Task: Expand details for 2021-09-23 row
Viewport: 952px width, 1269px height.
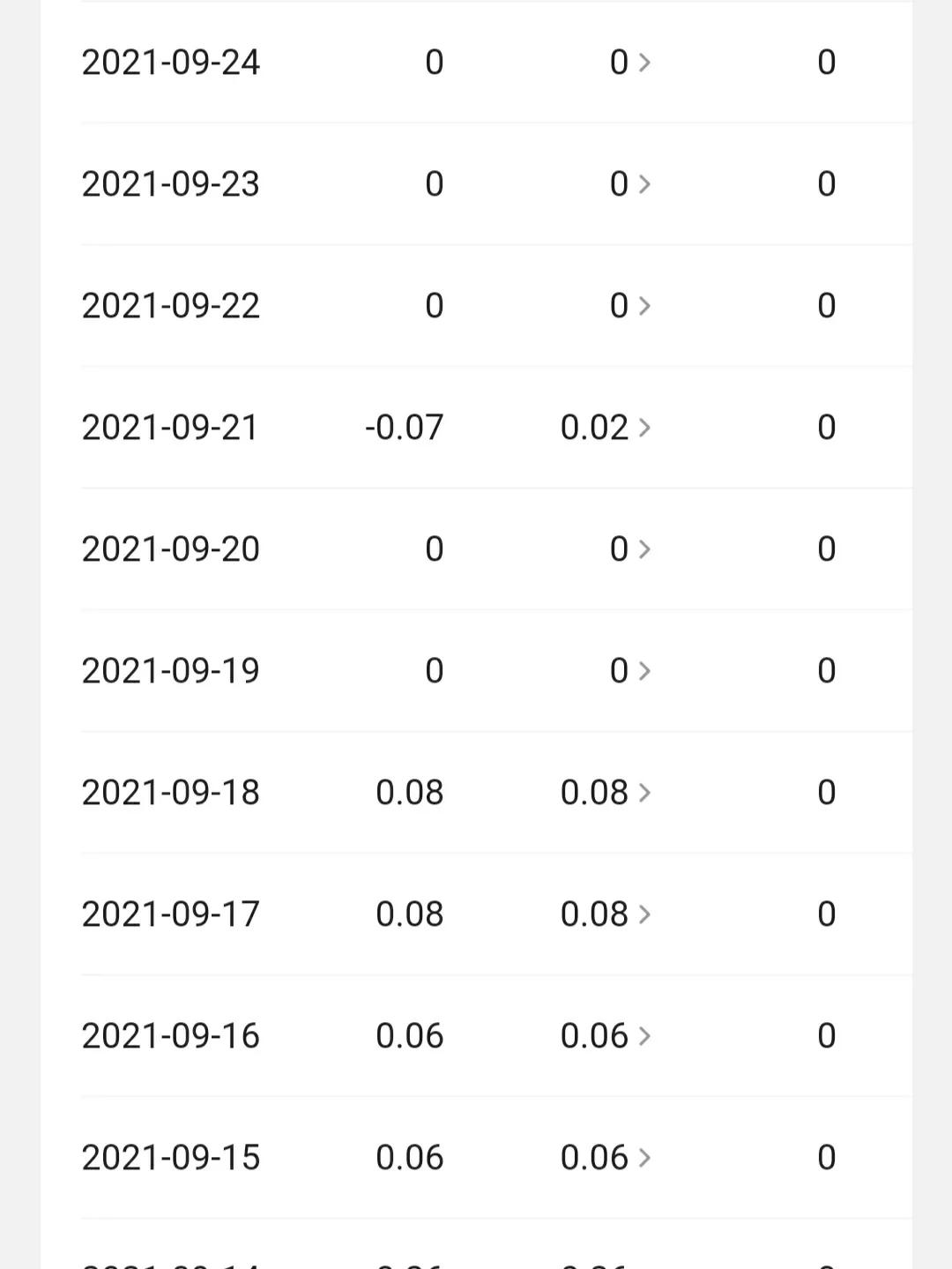Action: pyautogui.click(x=646, y=183)
